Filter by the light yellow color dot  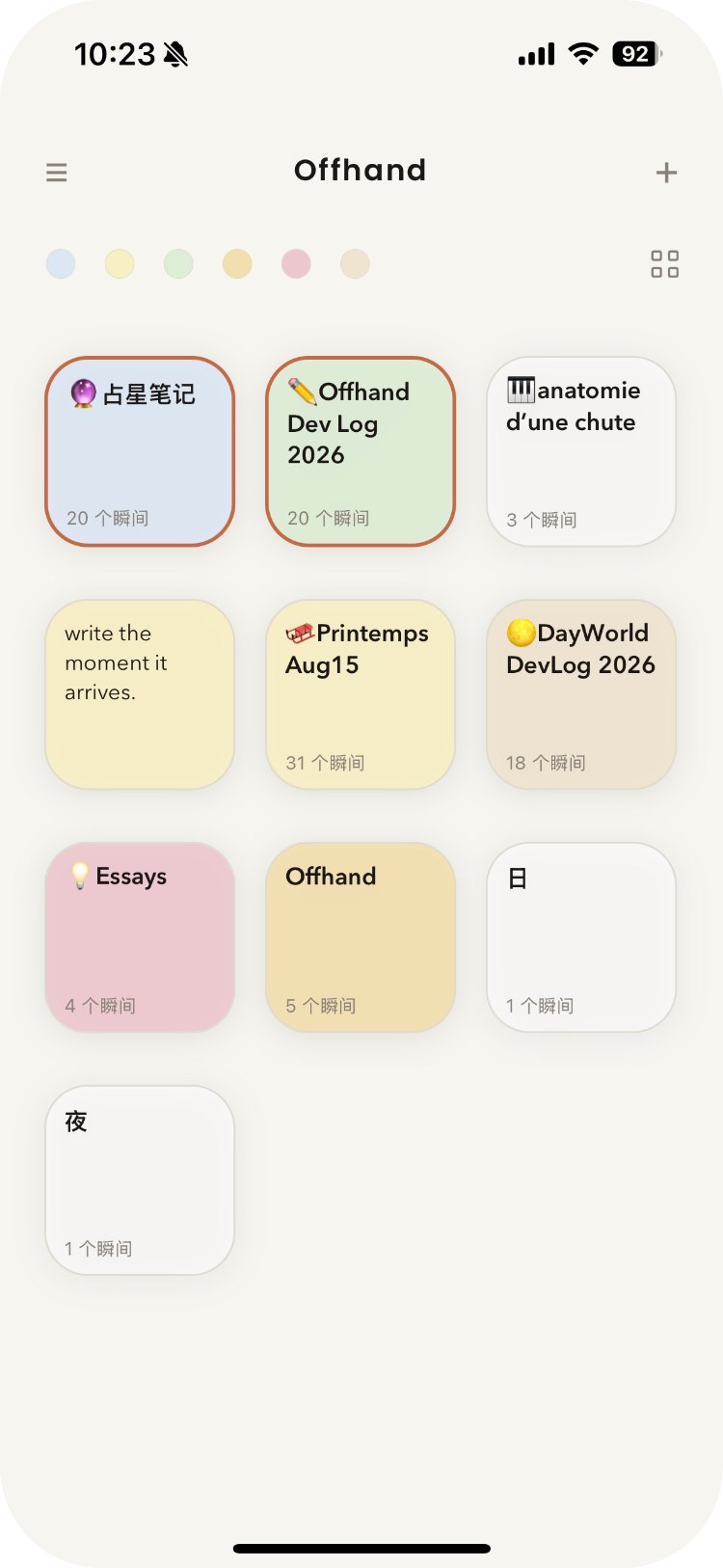click(x=120, y=263)
